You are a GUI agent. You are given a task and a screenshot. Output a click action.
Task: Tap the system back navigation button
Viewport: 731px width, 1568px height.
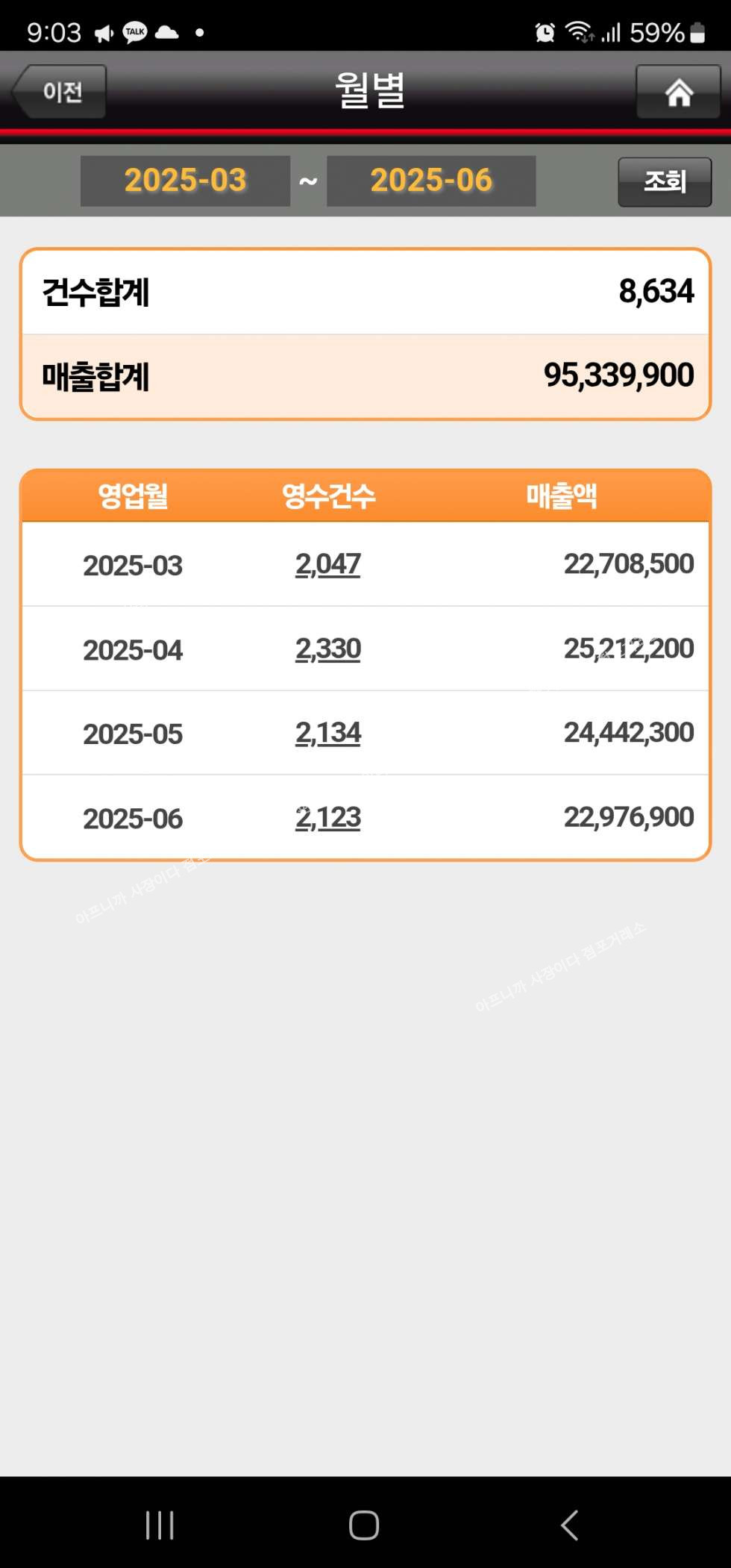pyautogui.click(x=569, y=1525)
